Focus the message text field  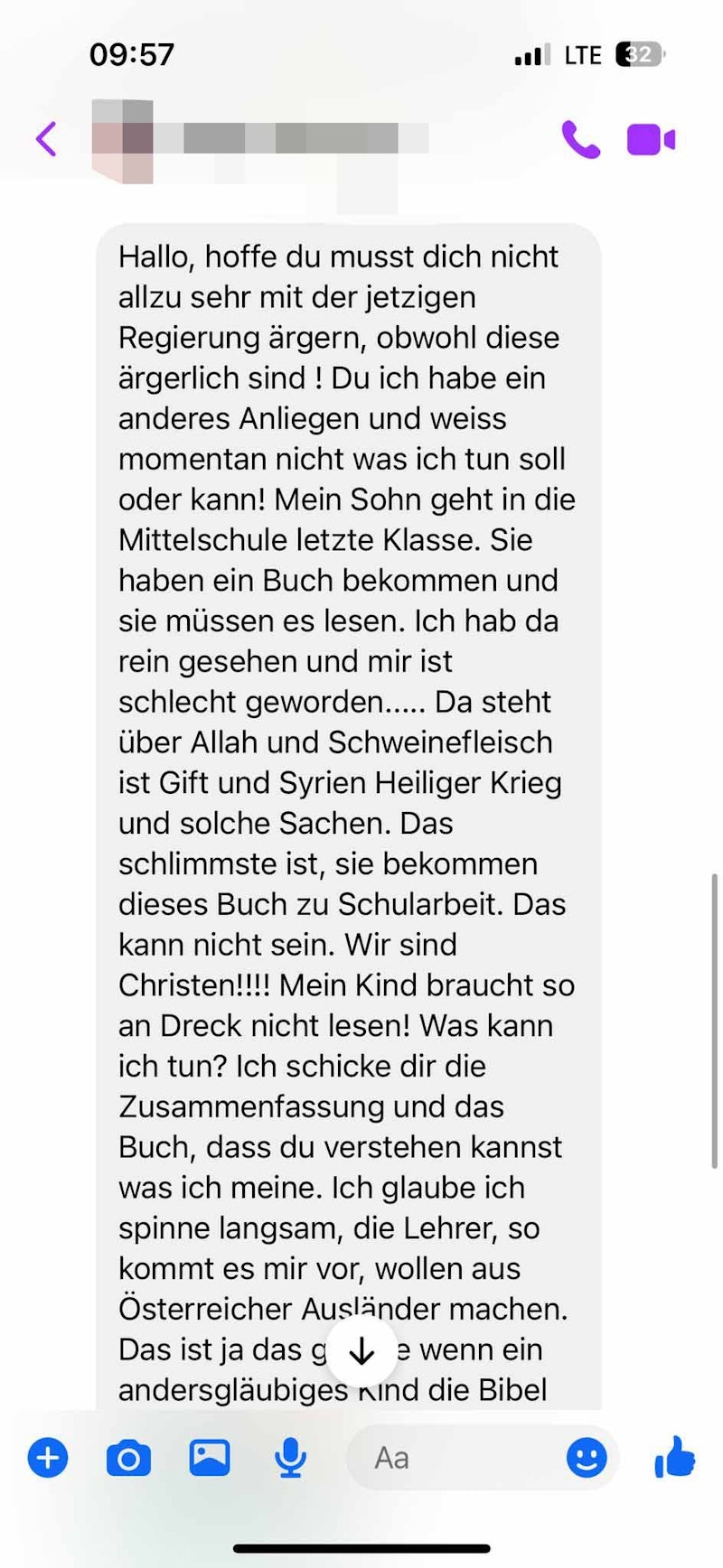click(452, 1457)
